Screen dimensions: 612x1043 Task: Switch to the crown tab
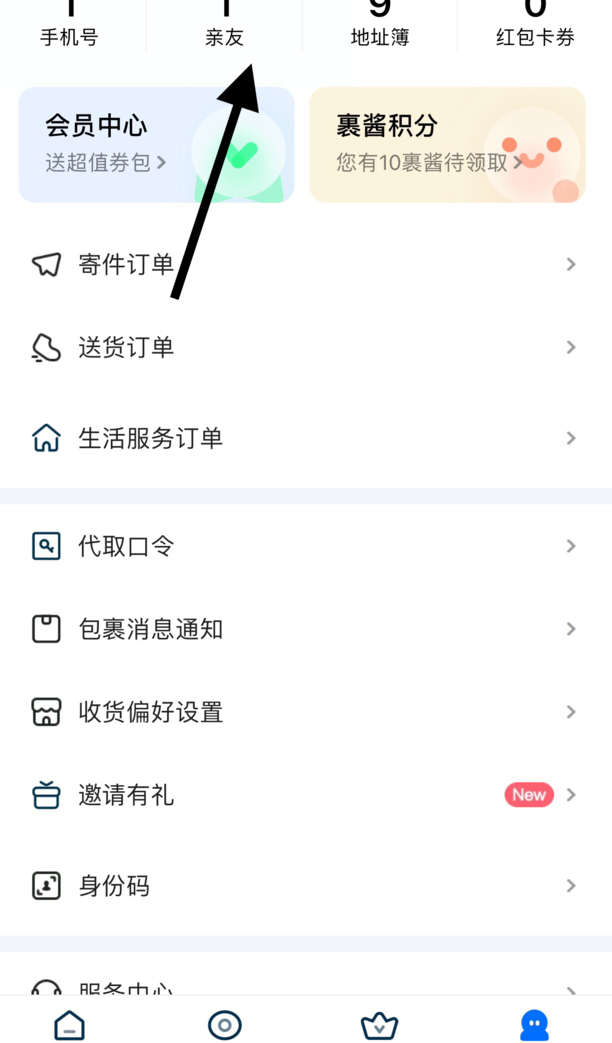(379, 1025)
